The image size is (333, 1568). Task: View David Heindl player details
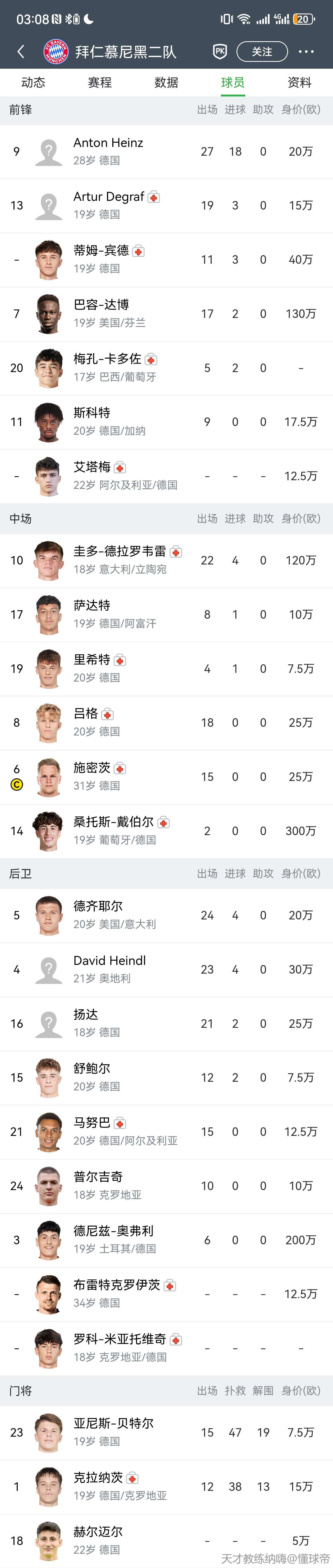[x=110, y=969]
